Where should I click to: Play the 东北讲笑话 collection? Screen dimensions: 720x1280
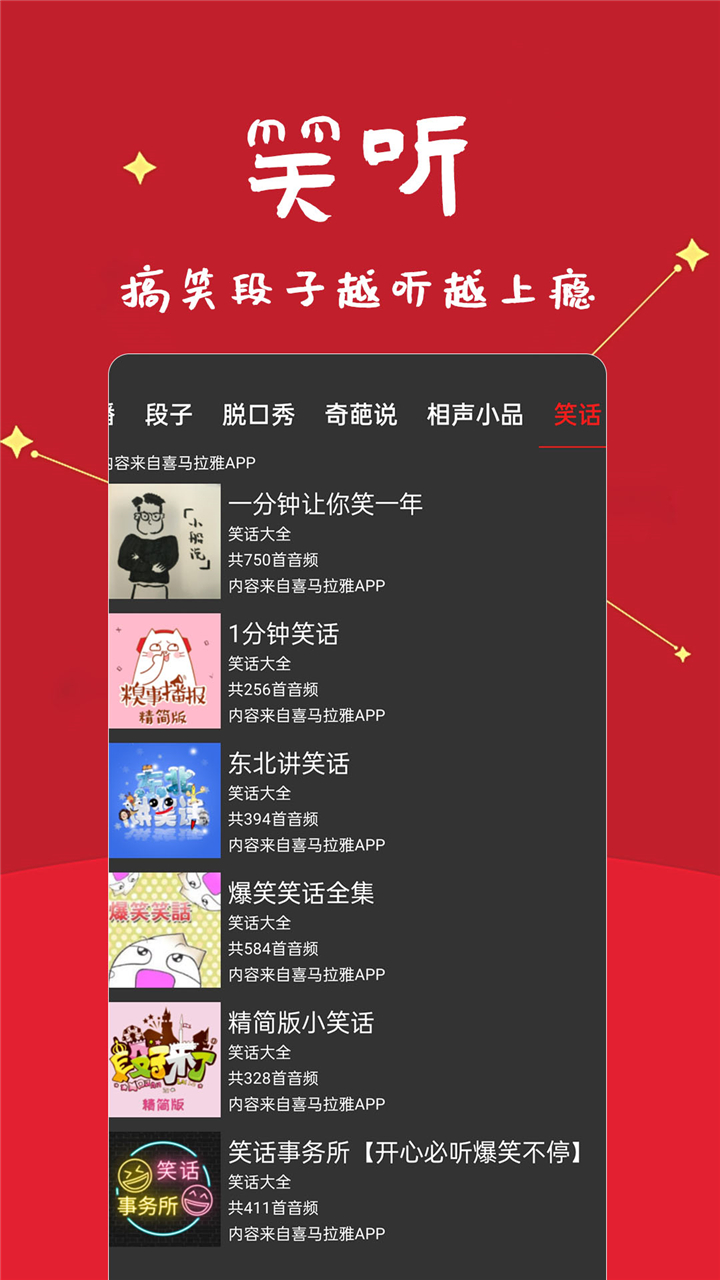click(292, 765)
